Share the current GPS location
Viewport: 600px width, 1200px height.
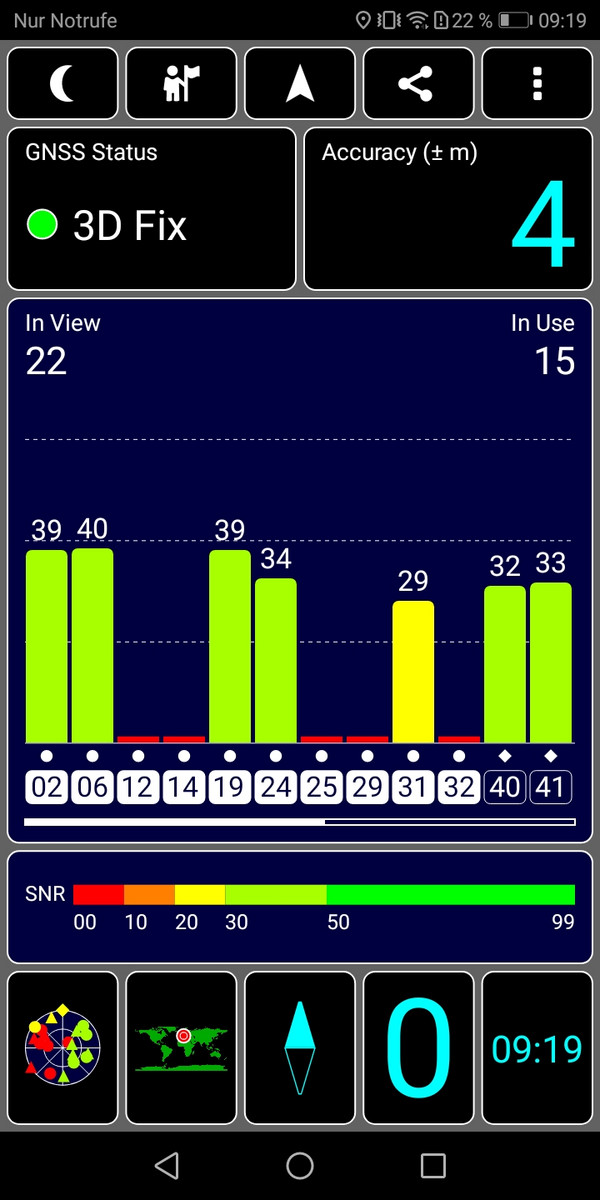[x=418, y=84]
